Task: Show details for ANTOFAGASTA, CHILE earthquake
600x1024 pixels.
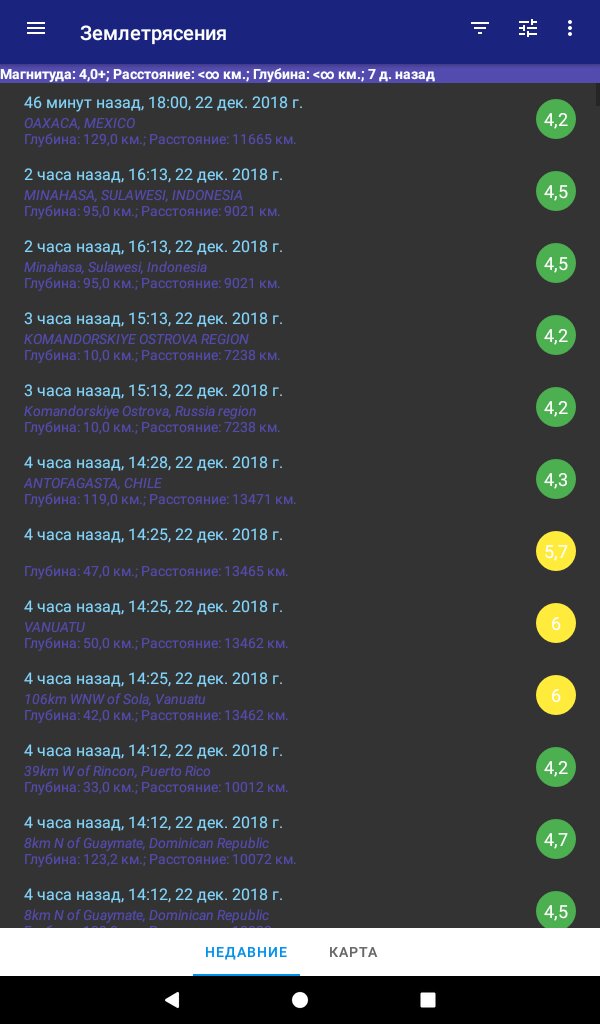Action: [280, 482]
